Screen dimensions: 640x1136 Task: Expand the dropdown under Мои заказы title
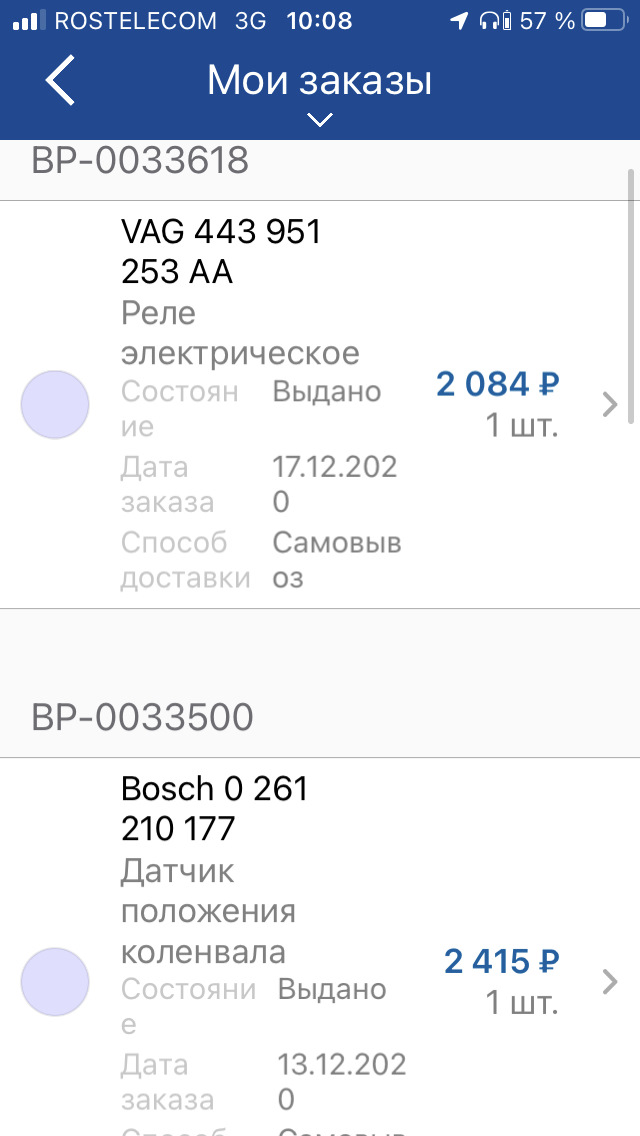point(319,120)
